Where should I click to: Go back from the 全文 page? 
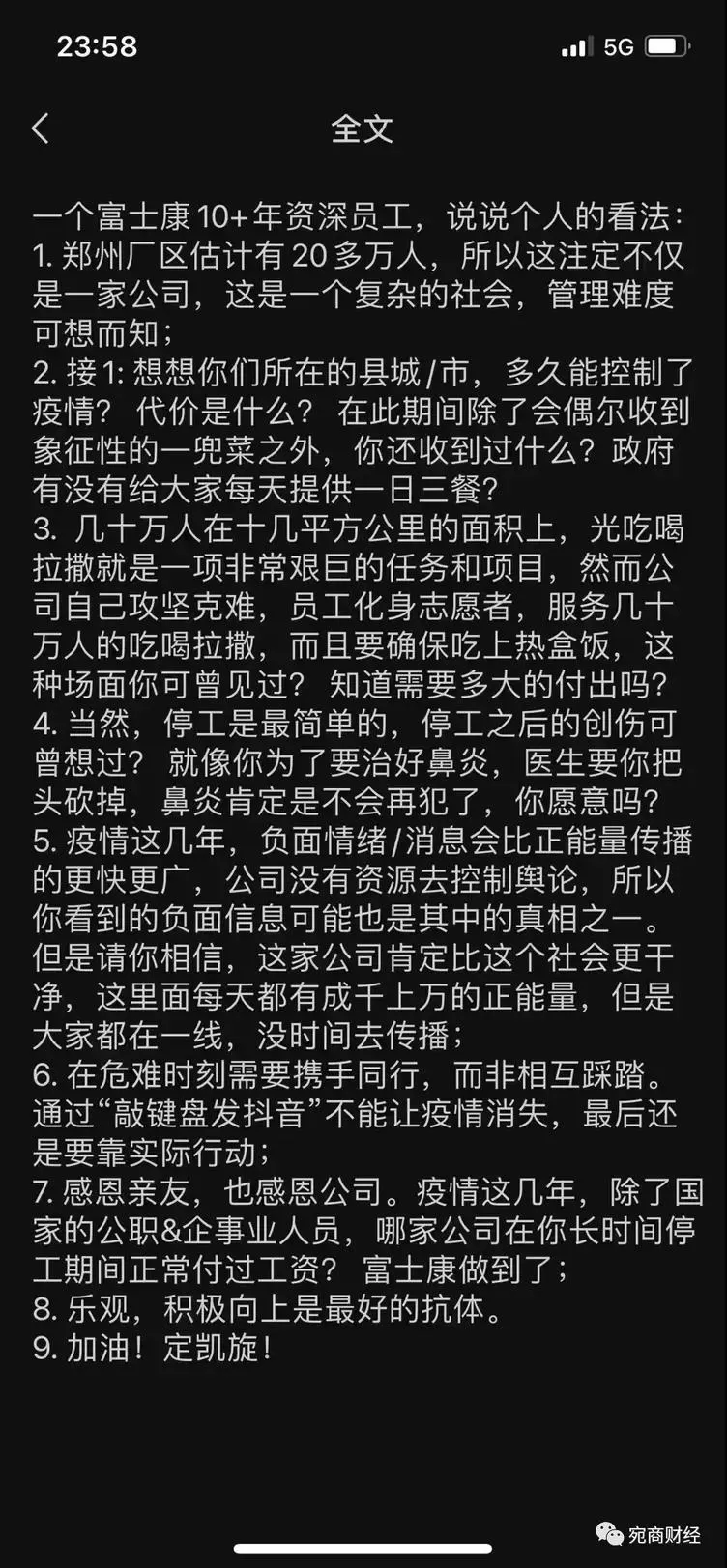coord(41,128)
